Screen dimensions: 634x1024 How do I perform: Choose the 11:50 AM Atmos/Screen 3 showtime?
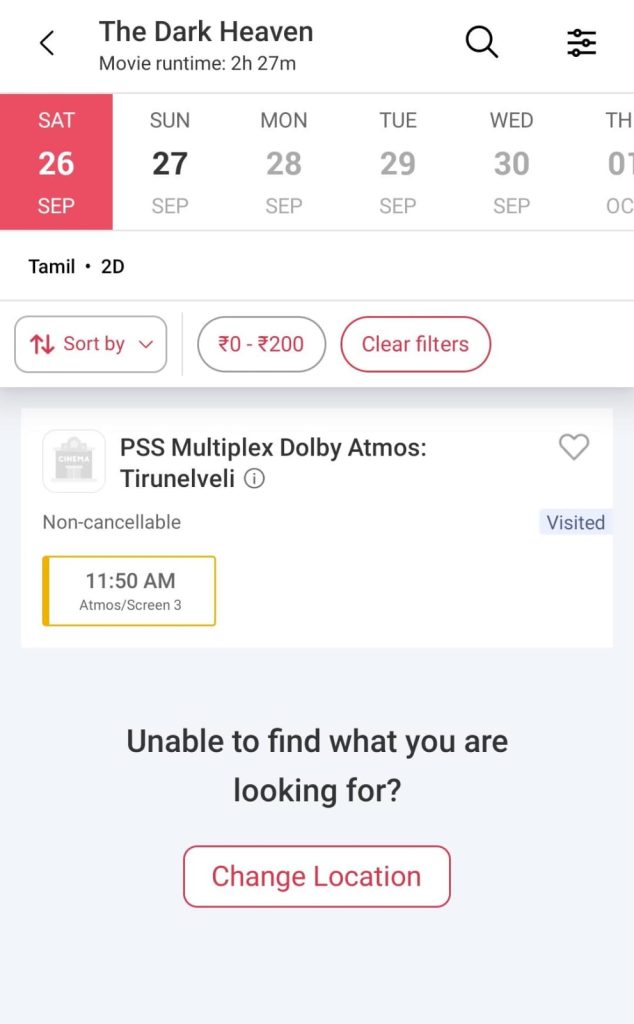pos(129,591)
